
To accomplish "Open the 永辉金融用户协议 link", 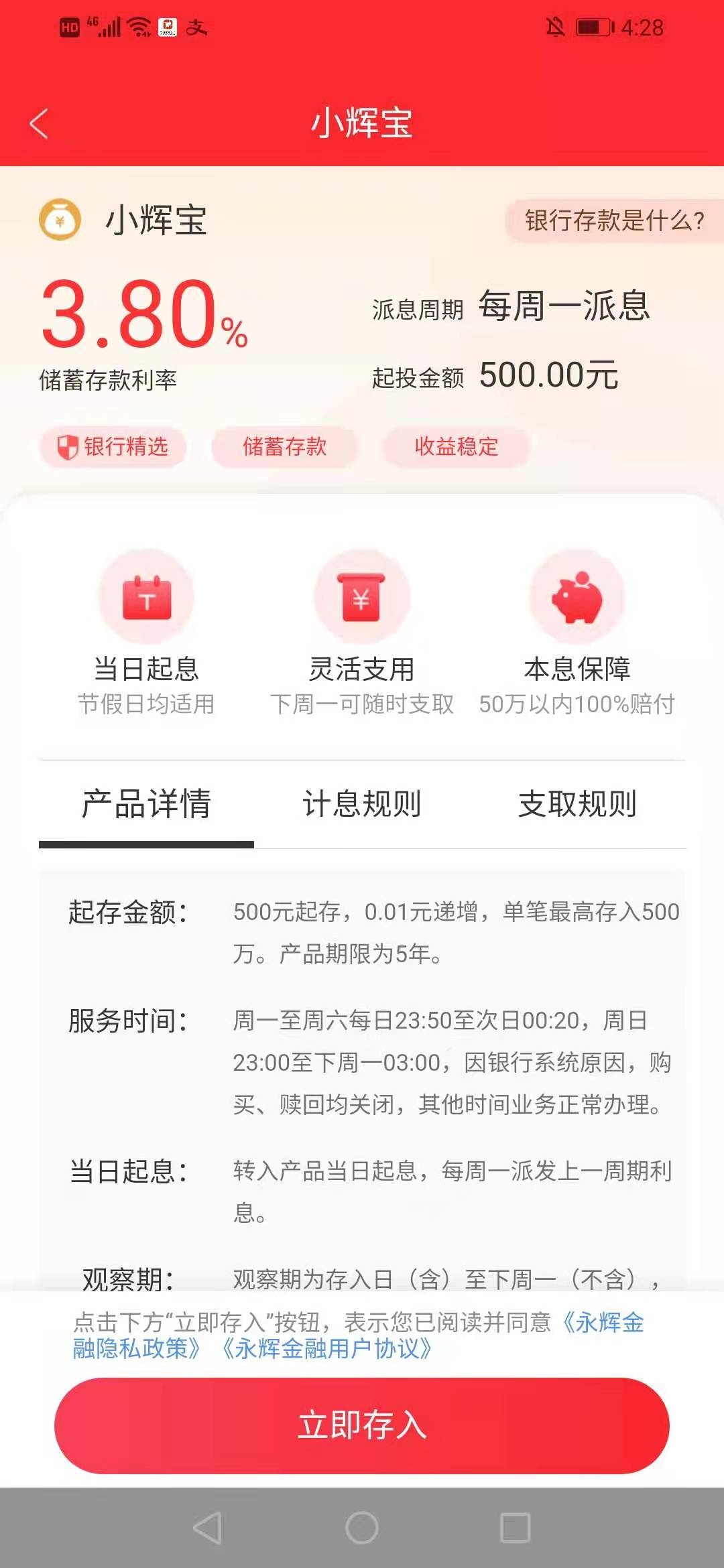I will click(x=326, y=1349).
